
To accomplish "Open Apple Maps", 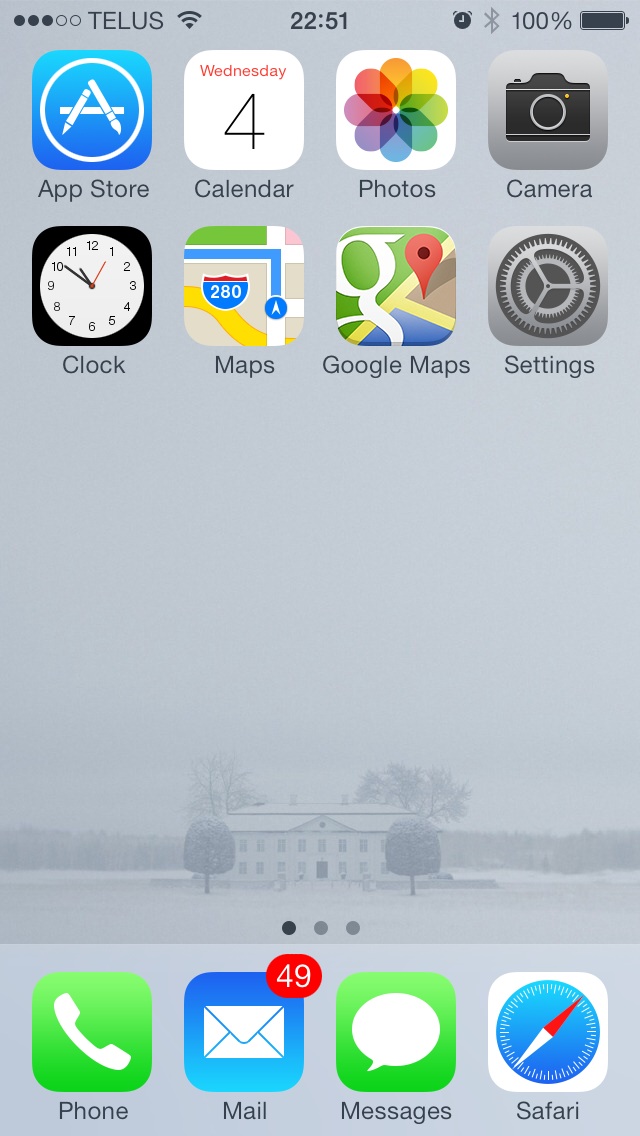I will 244,286.
